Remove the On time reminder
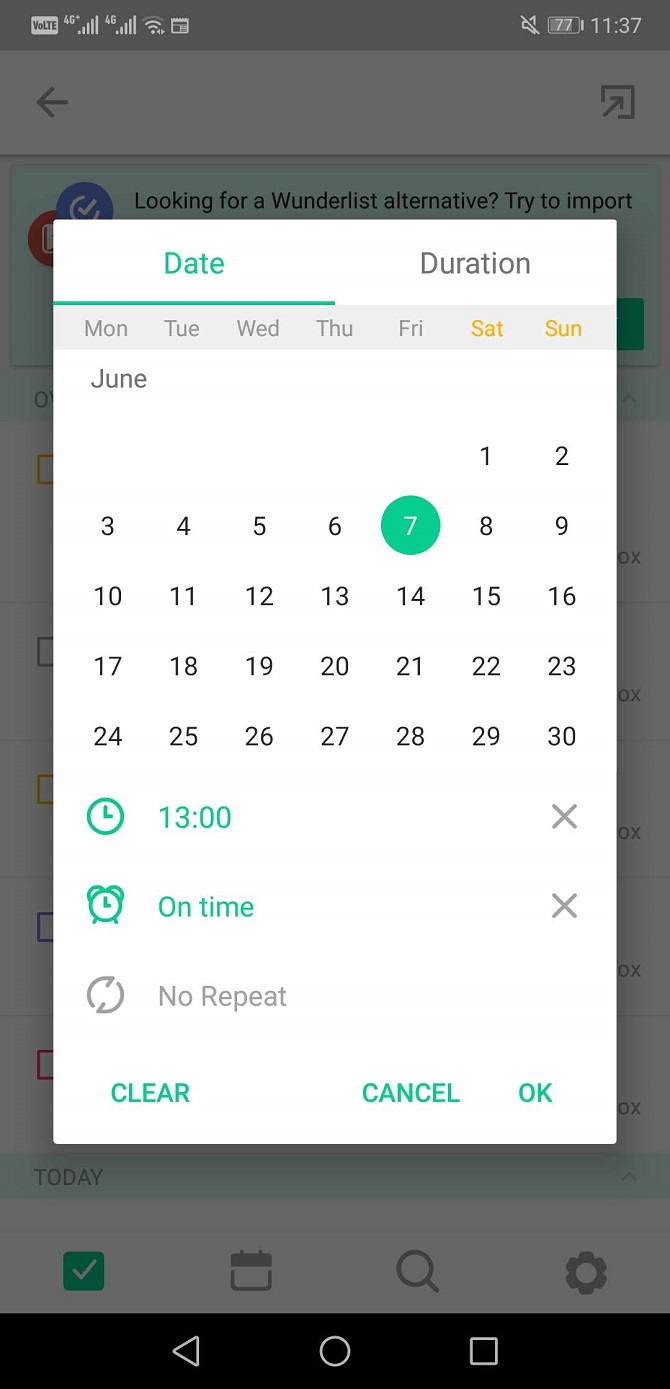Image resolution: width=670 pixels, height=1389 pixels. [x=564, y=906]
